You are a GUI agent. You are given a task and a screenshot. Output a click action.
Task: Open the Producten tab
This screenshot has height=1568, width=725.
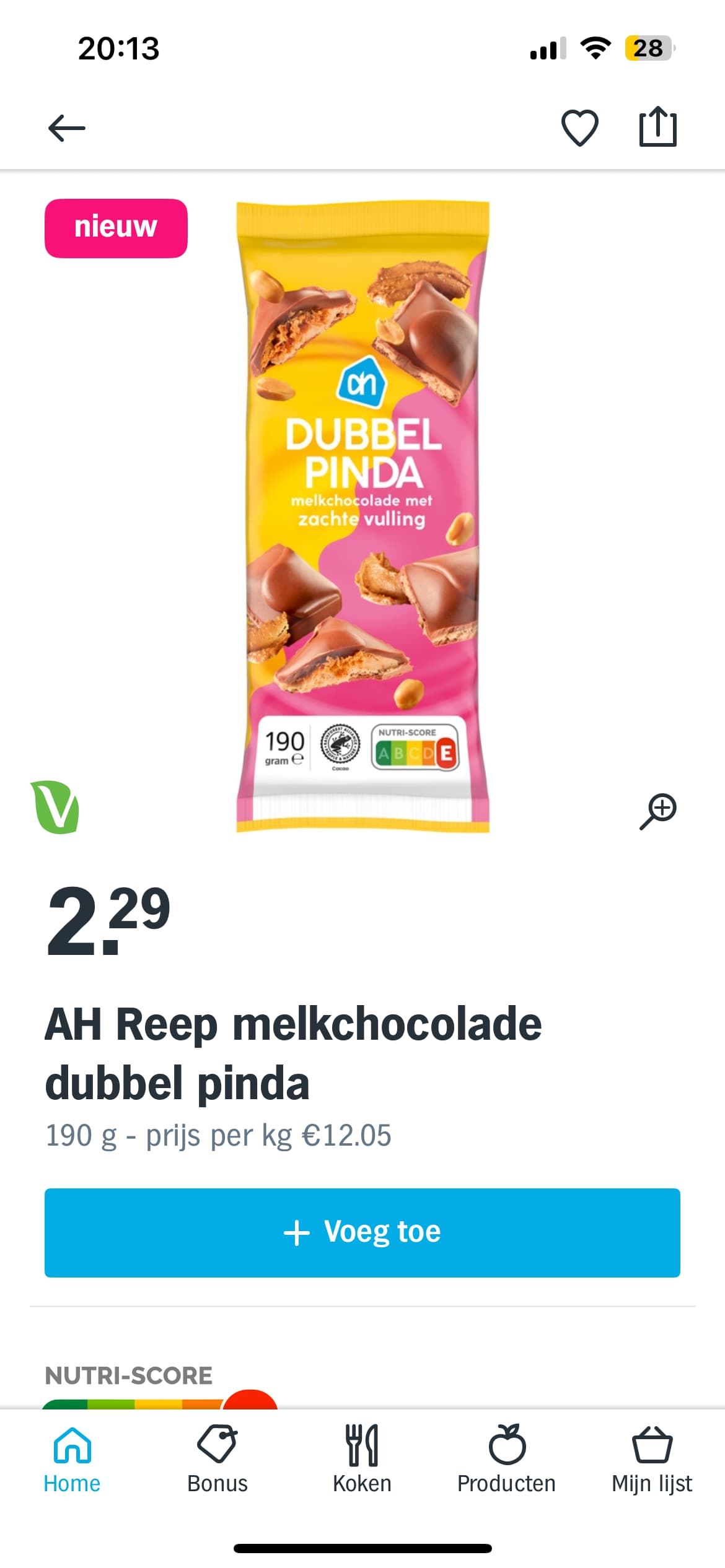(x=506, y=1460)
